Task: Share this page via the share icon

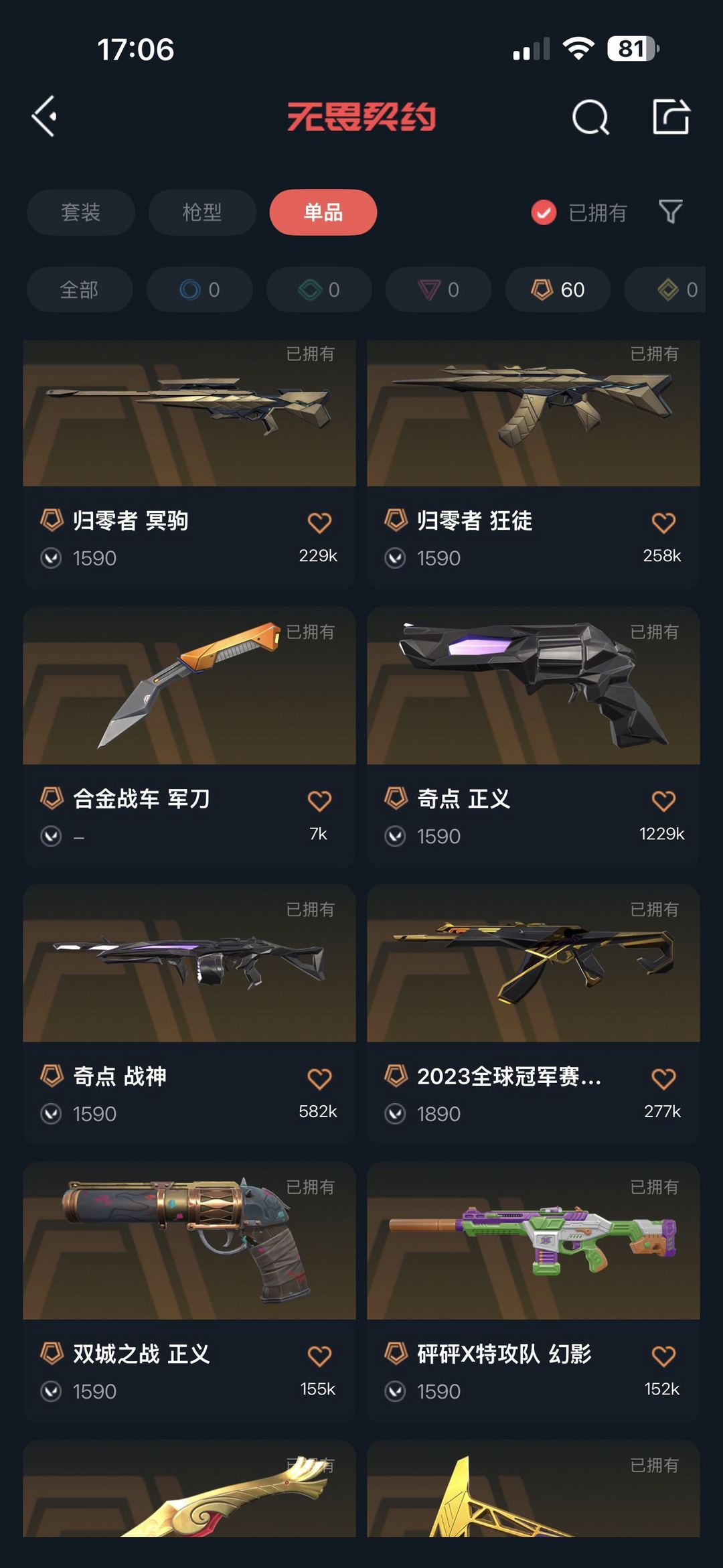Action: [671, 117]
